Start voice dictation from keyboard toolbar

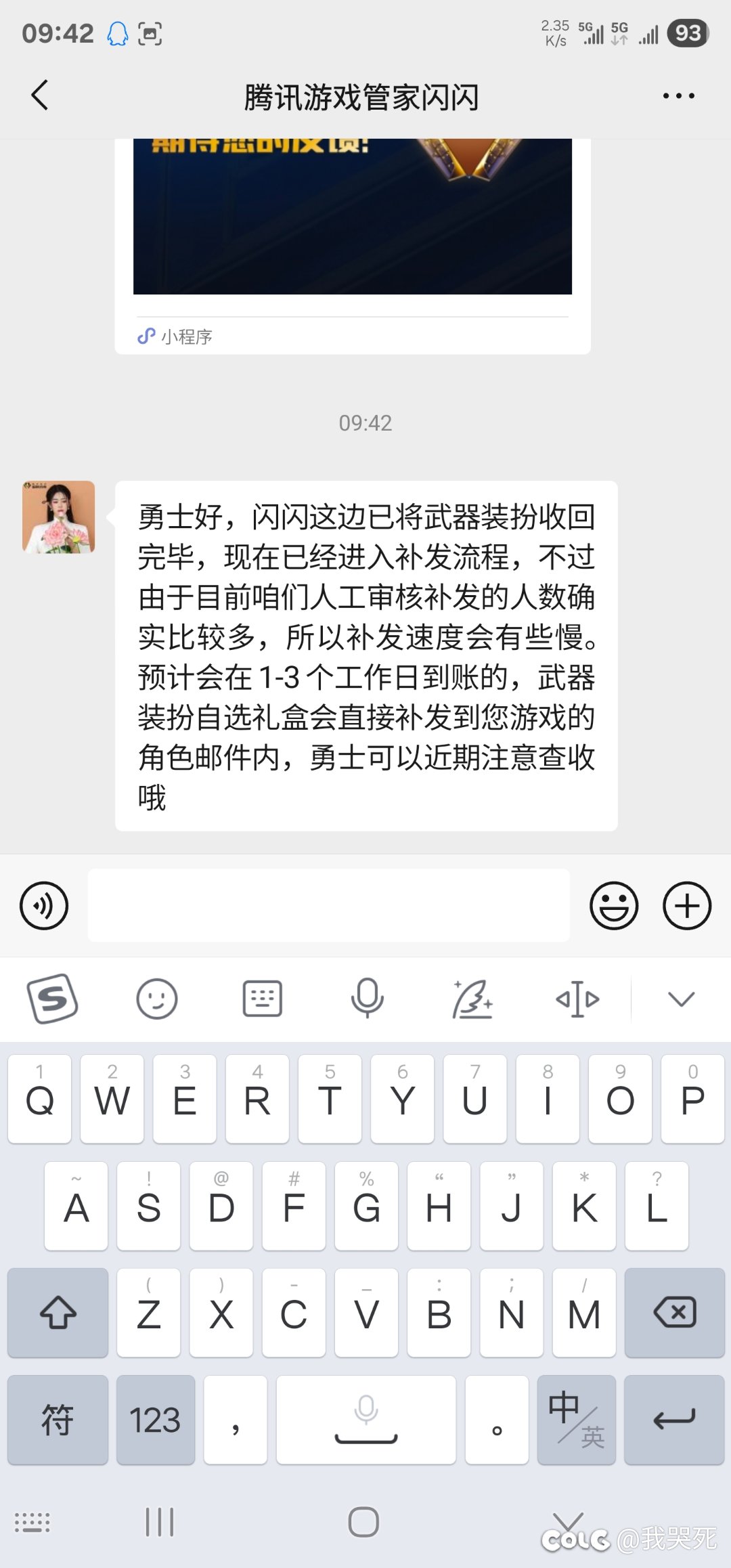click(368, 999)
